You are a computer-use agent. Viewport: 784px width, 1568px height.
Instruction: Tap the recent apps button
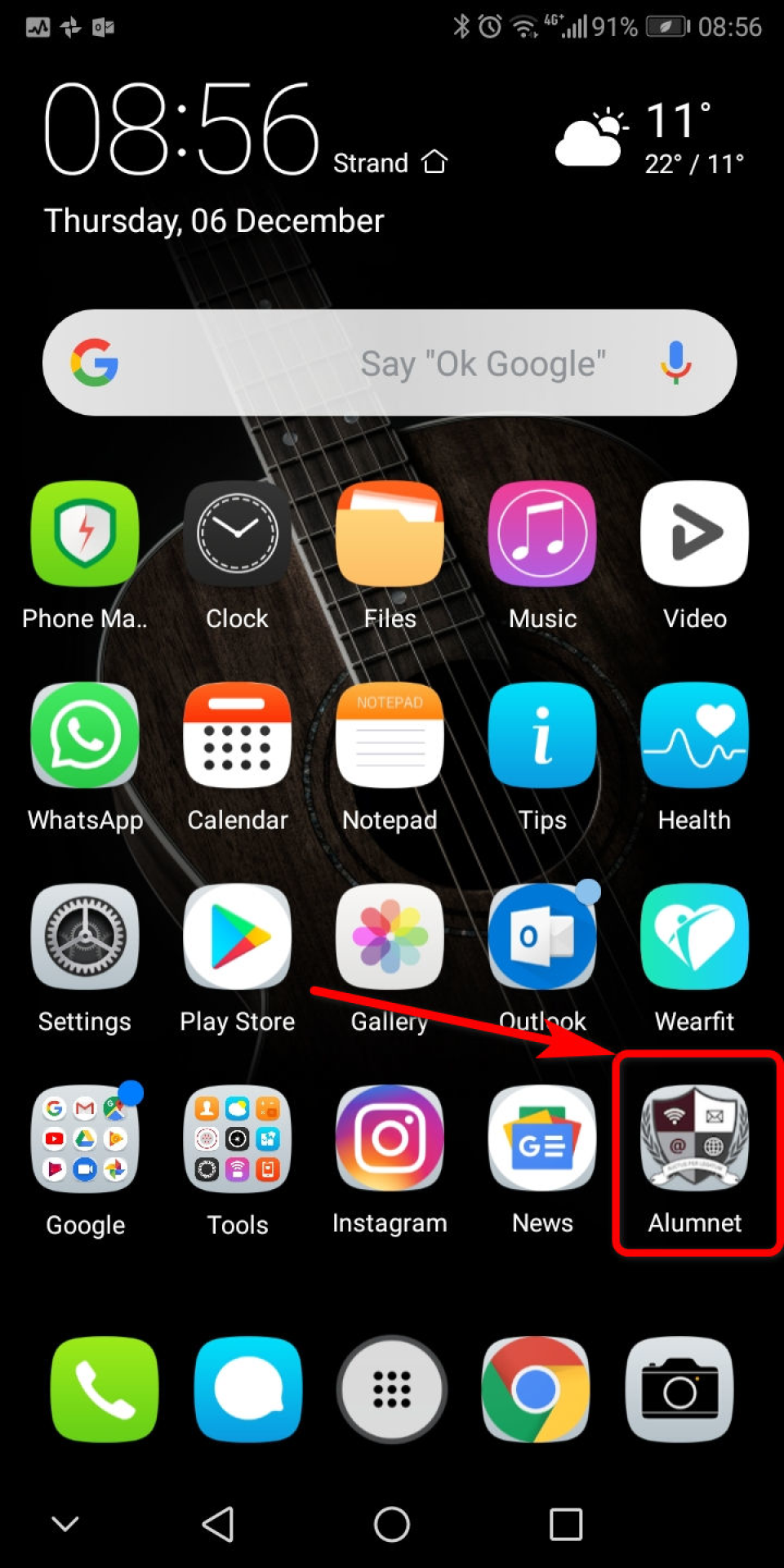[x=565, y=1524]
